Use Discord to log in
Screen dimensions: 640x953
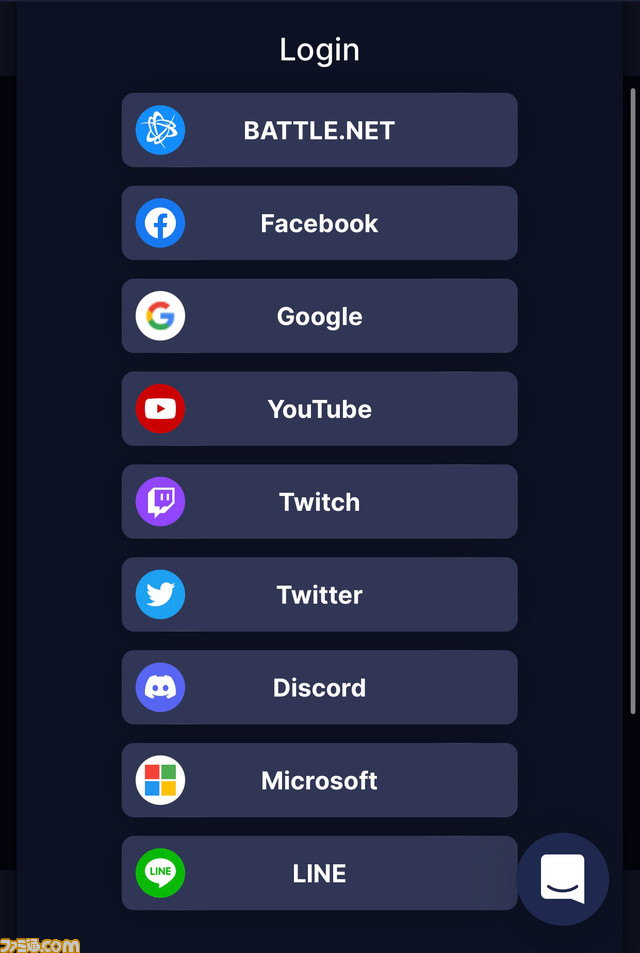pyautogui.click(x=319, y=688)
